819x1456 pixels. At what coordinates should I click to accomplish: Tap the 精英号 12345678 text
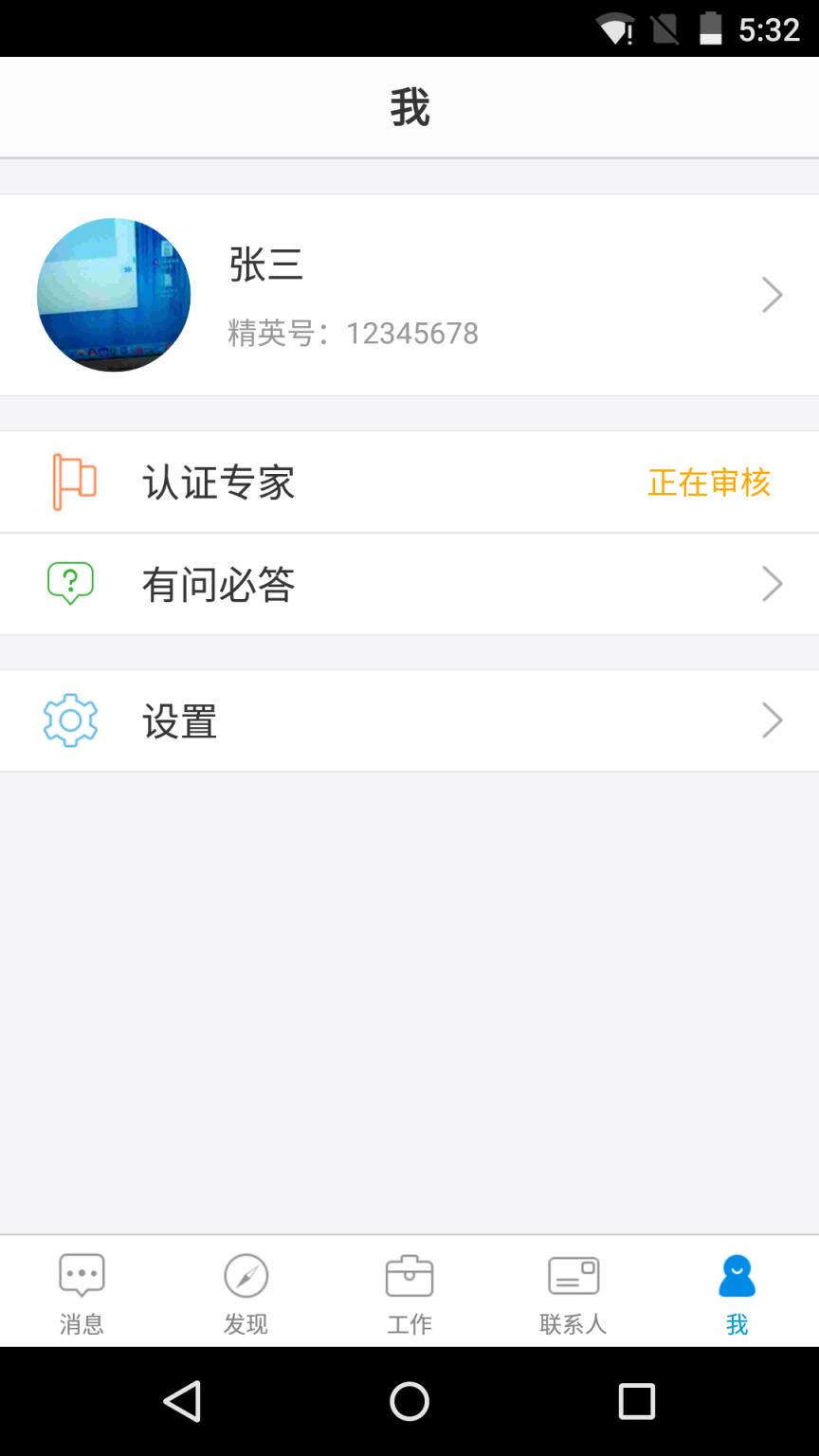pos(353,333)
